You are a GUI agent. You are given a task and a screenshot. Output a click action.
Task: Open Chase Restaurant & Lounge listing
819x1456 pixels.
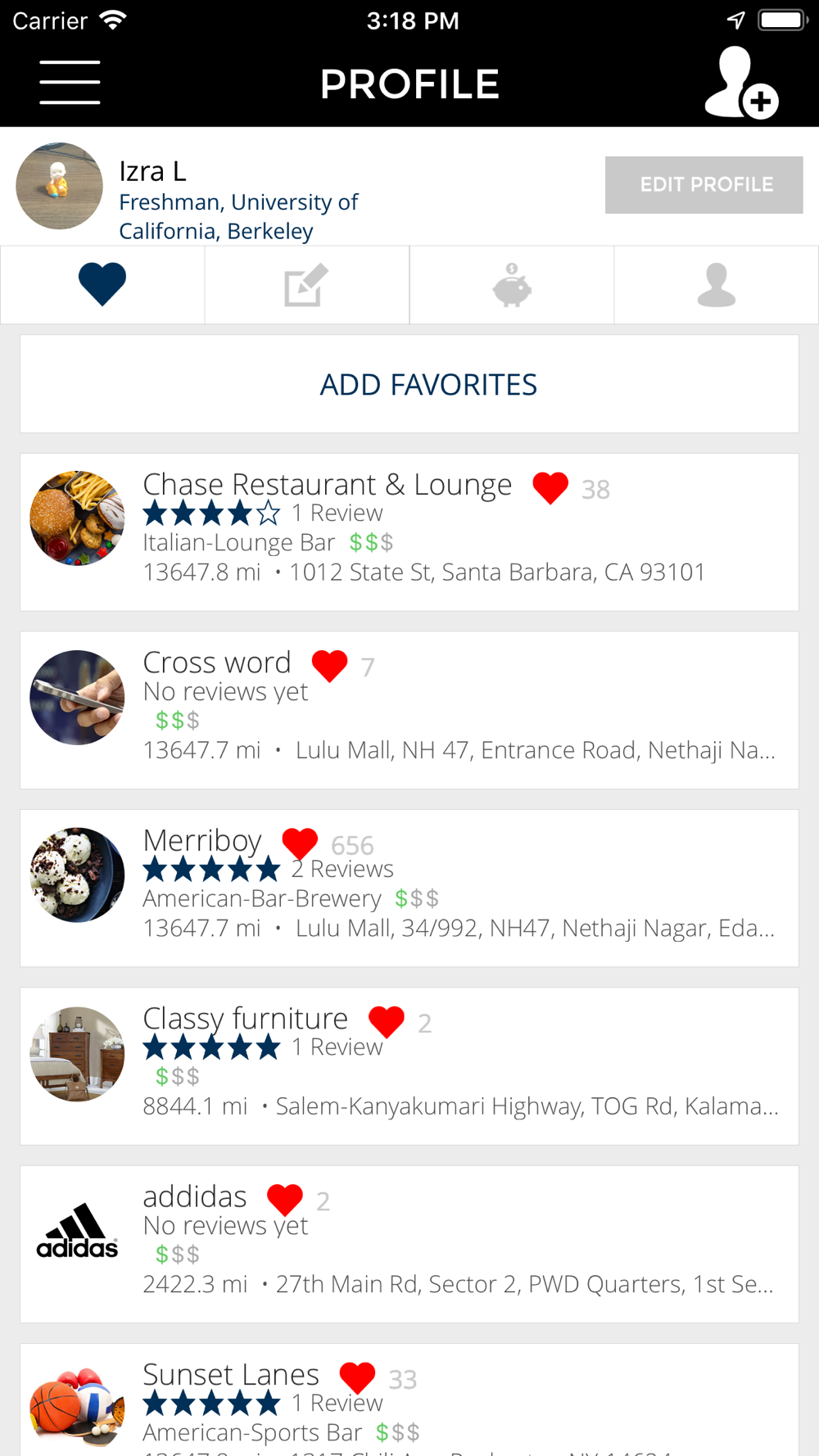(x=409, y=532)
